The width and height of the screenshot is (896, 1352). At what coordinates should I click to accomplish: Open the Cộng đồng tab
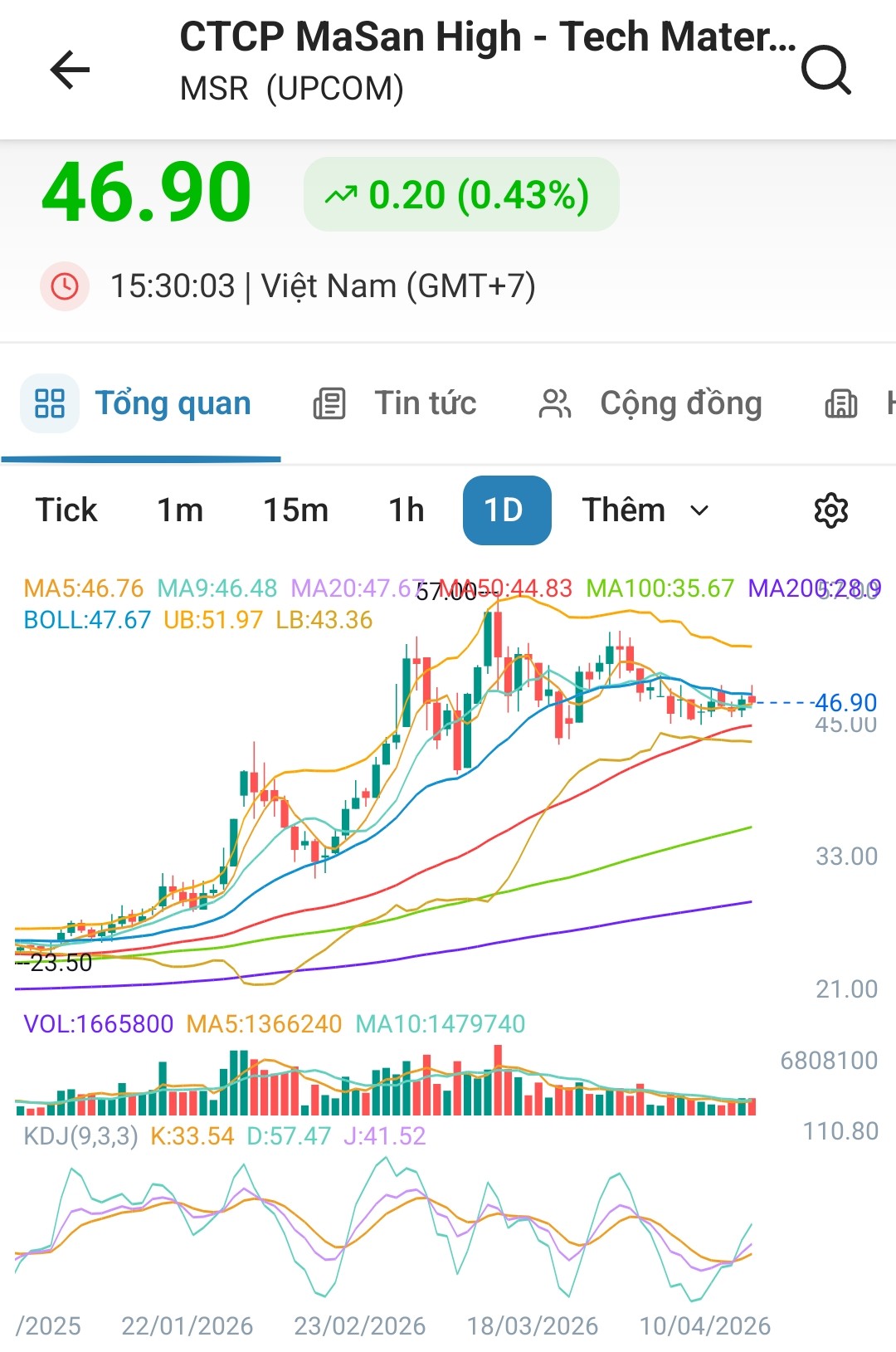[650, 403]
